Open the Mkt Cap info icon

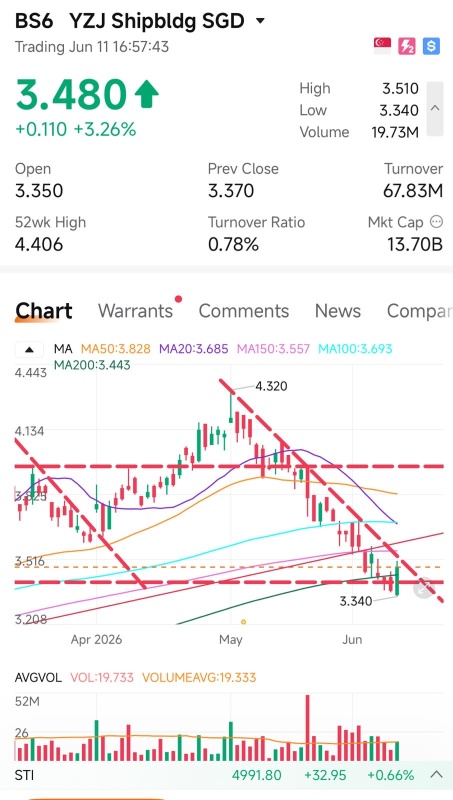437,222
